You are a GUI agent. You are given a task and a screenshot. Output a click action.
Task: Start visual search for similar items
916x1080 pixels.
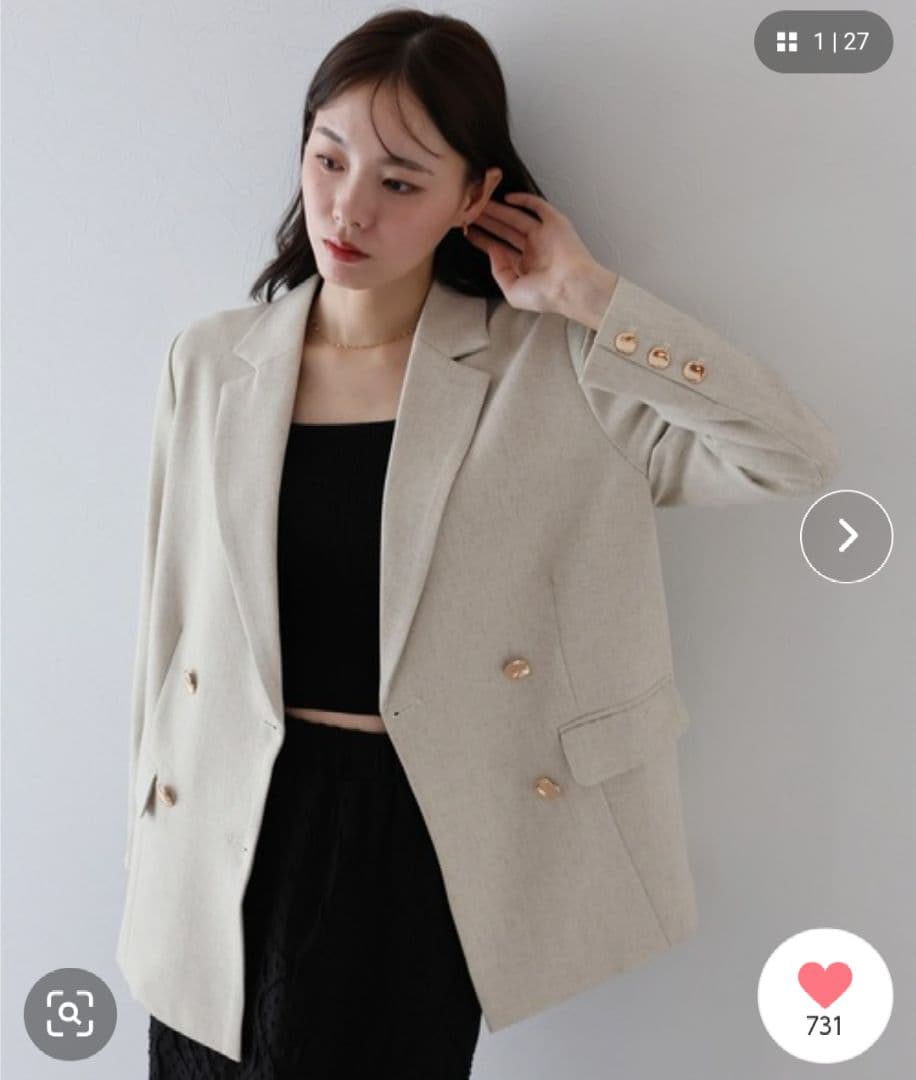click(x=70, y=1014)
